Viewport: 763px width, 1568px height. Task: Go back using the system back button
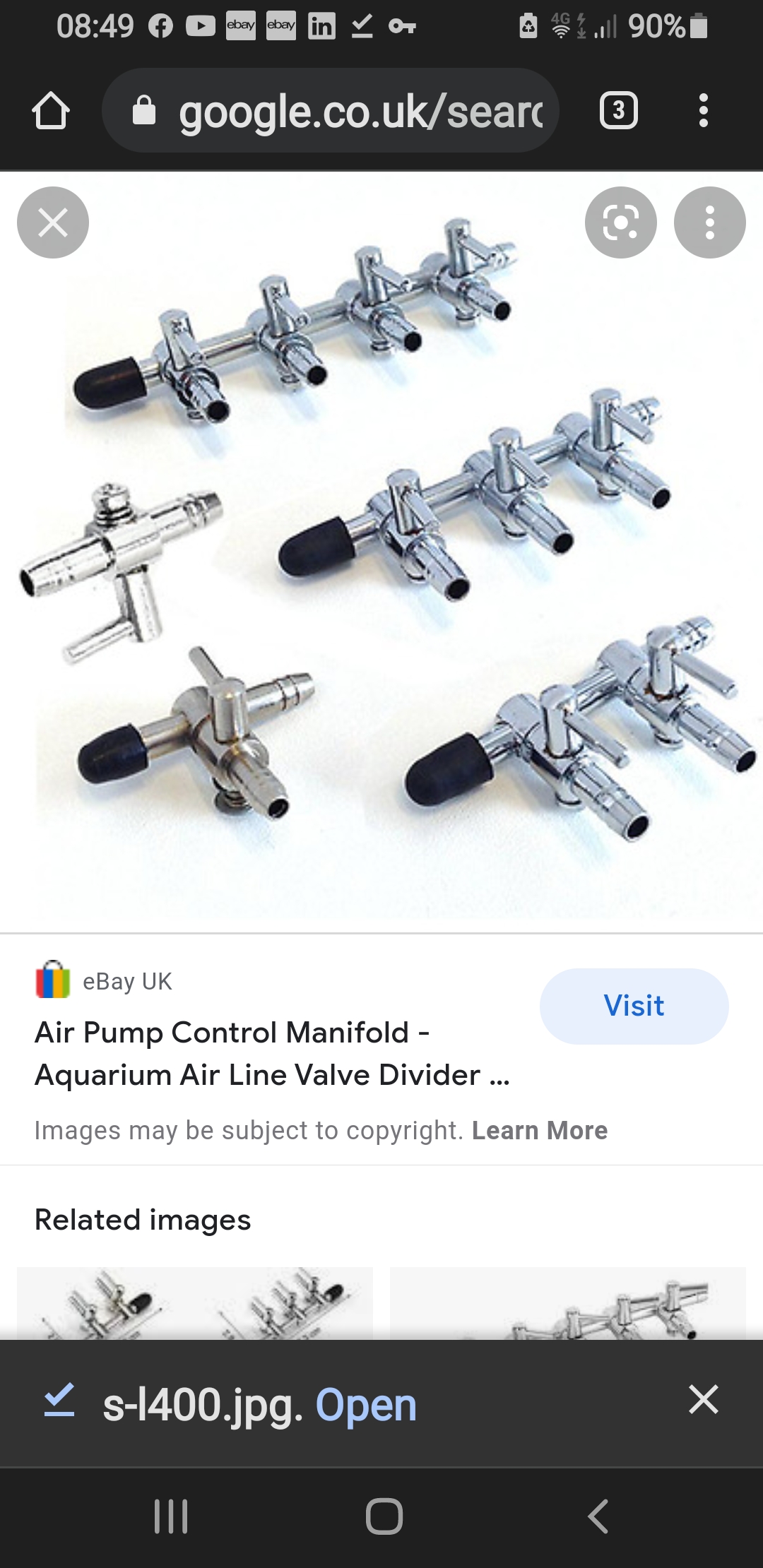click(598, 1516)
